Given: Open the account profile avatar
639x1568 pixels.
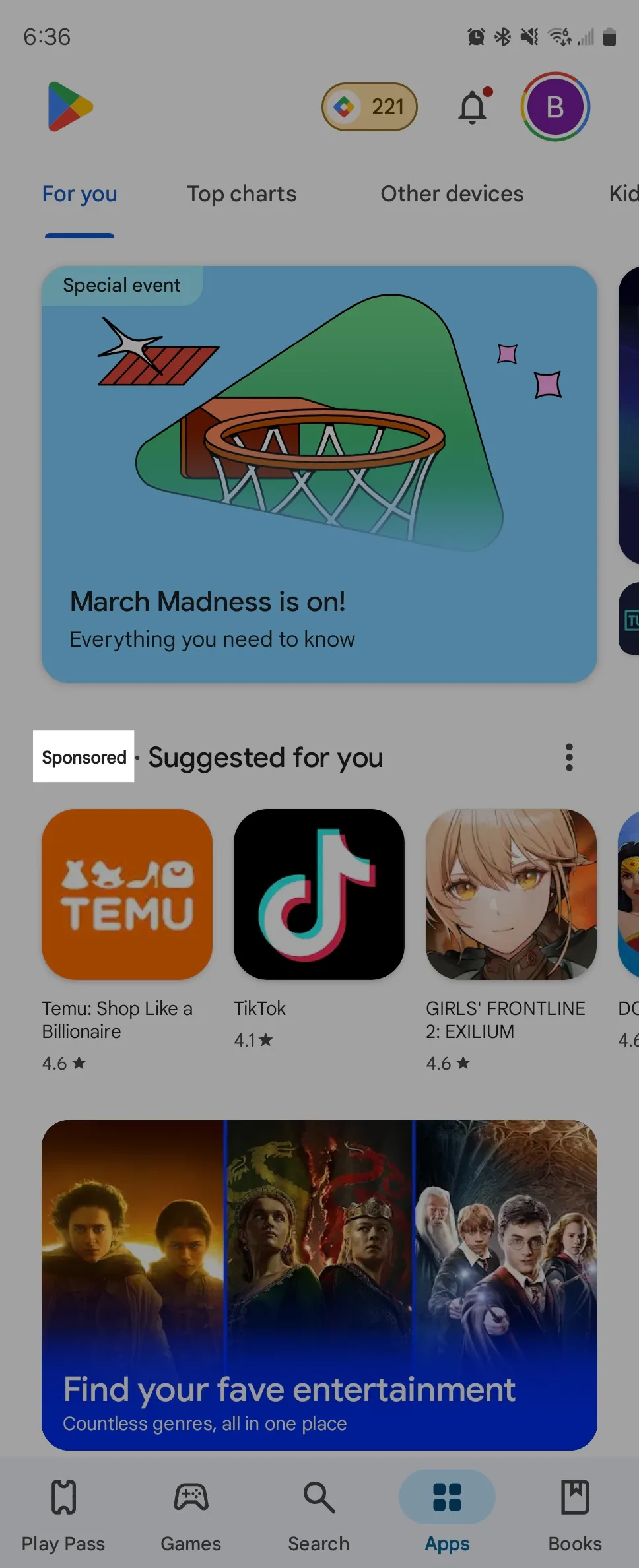Looking at the screenshot, I should click(555, 106).
